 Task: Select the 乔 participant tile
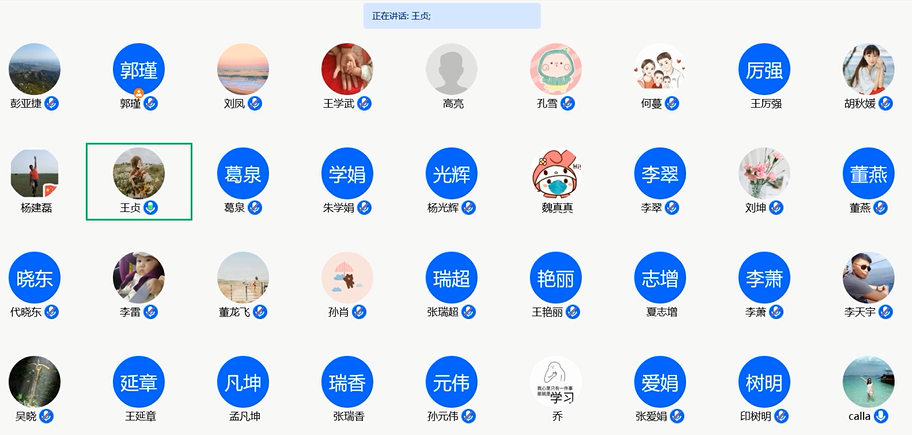[x=556, y=382]
